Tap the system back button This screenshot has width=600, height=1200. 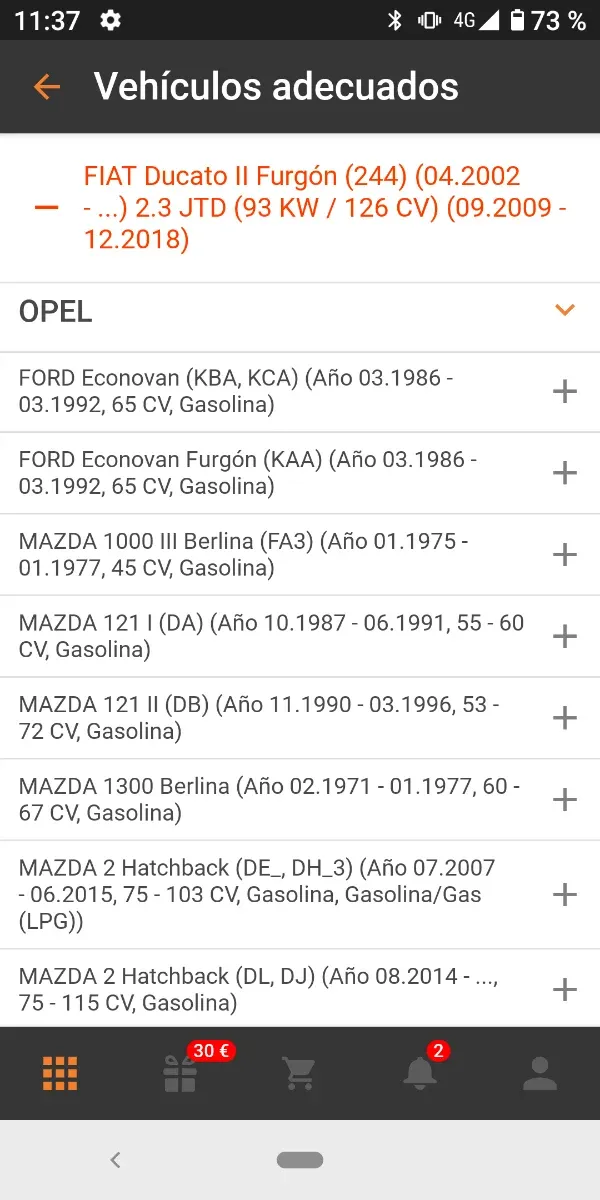(x=115, y=1160)
